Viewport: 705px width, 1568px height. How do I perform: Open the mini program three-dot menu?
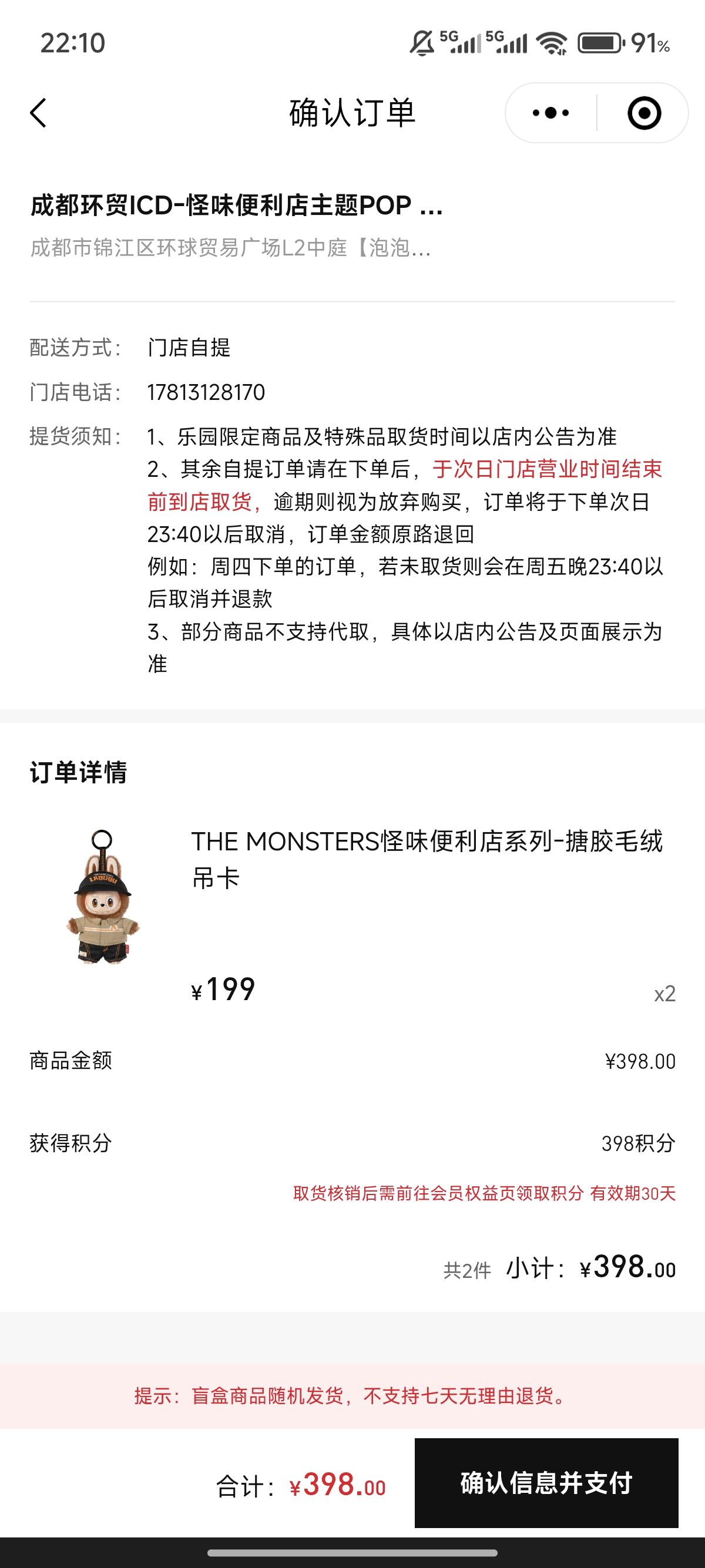coord(550,113)
